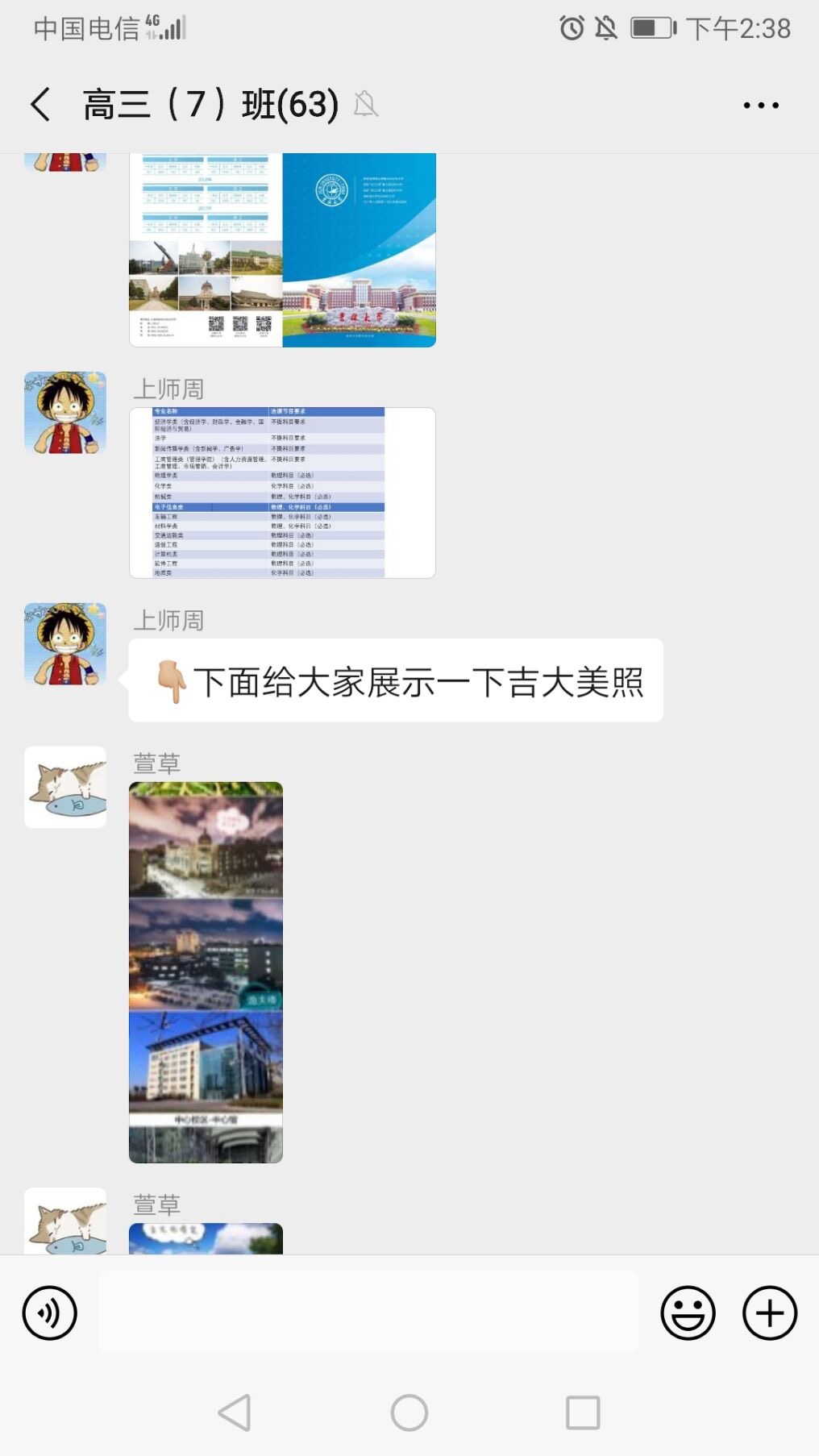Switch to voice message input
Image resolution: width=819 pixels, height=1456 pixels.
[x=50, y=1312]
